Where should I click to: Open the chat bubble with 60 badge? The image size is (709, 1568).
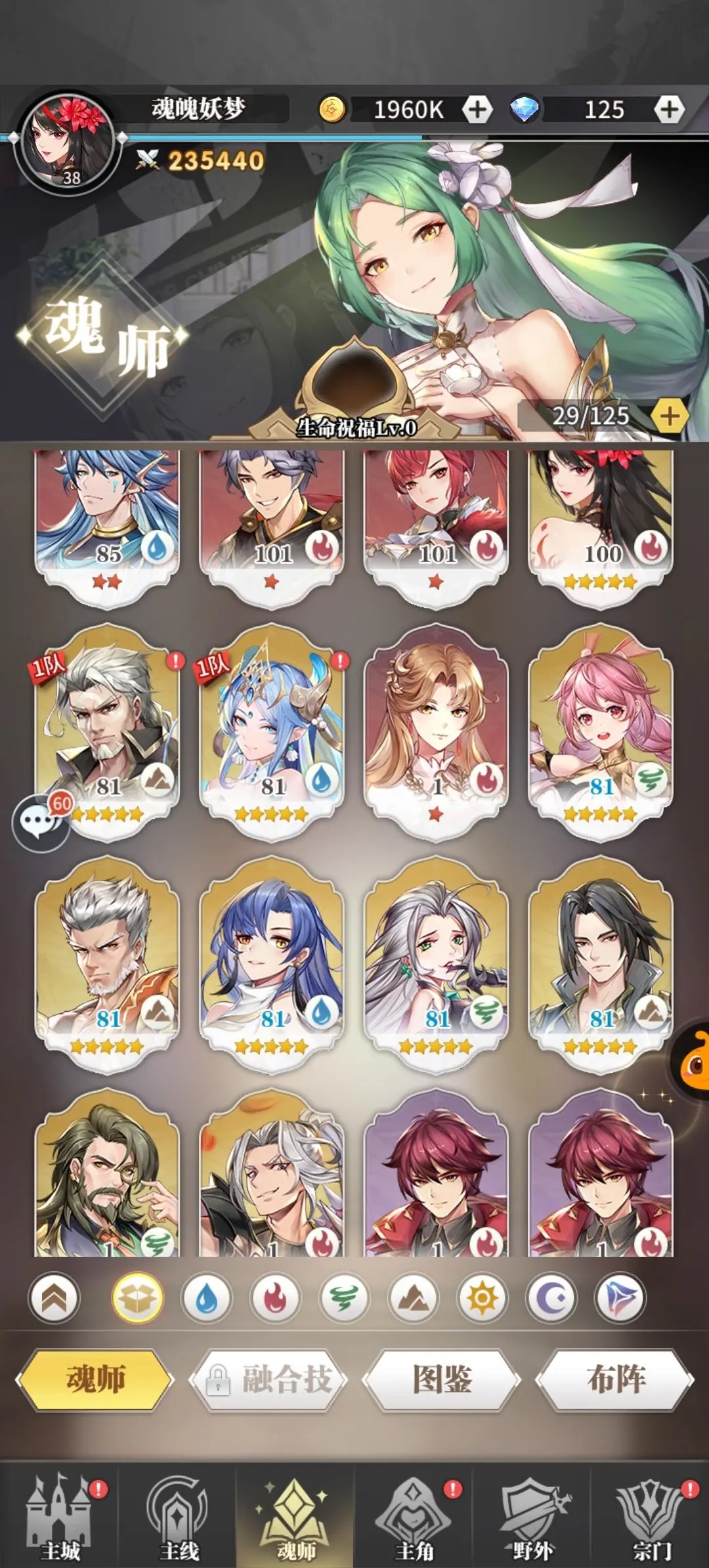41,821
